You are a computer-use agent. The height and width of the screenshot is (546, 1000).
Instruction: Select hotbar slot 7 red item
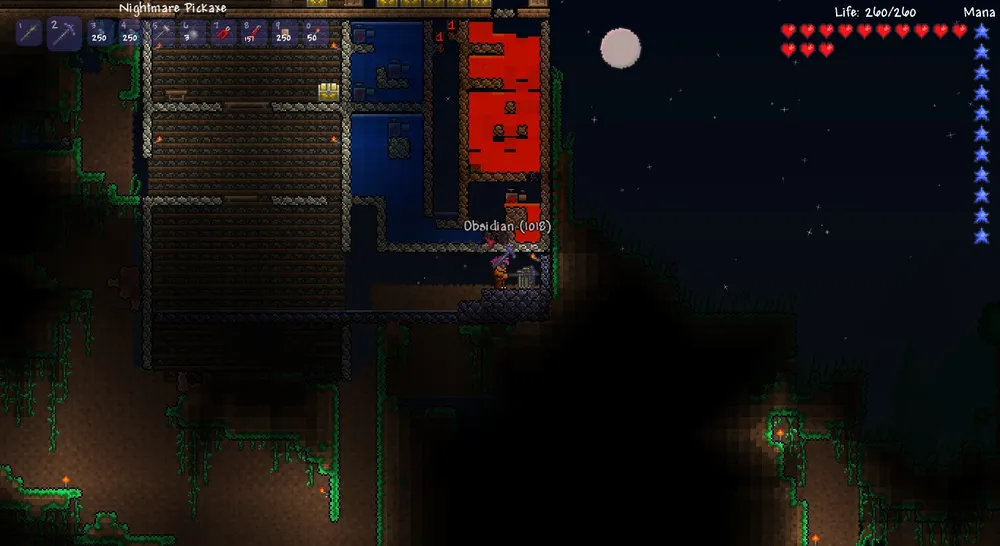[x=222, y=33]
